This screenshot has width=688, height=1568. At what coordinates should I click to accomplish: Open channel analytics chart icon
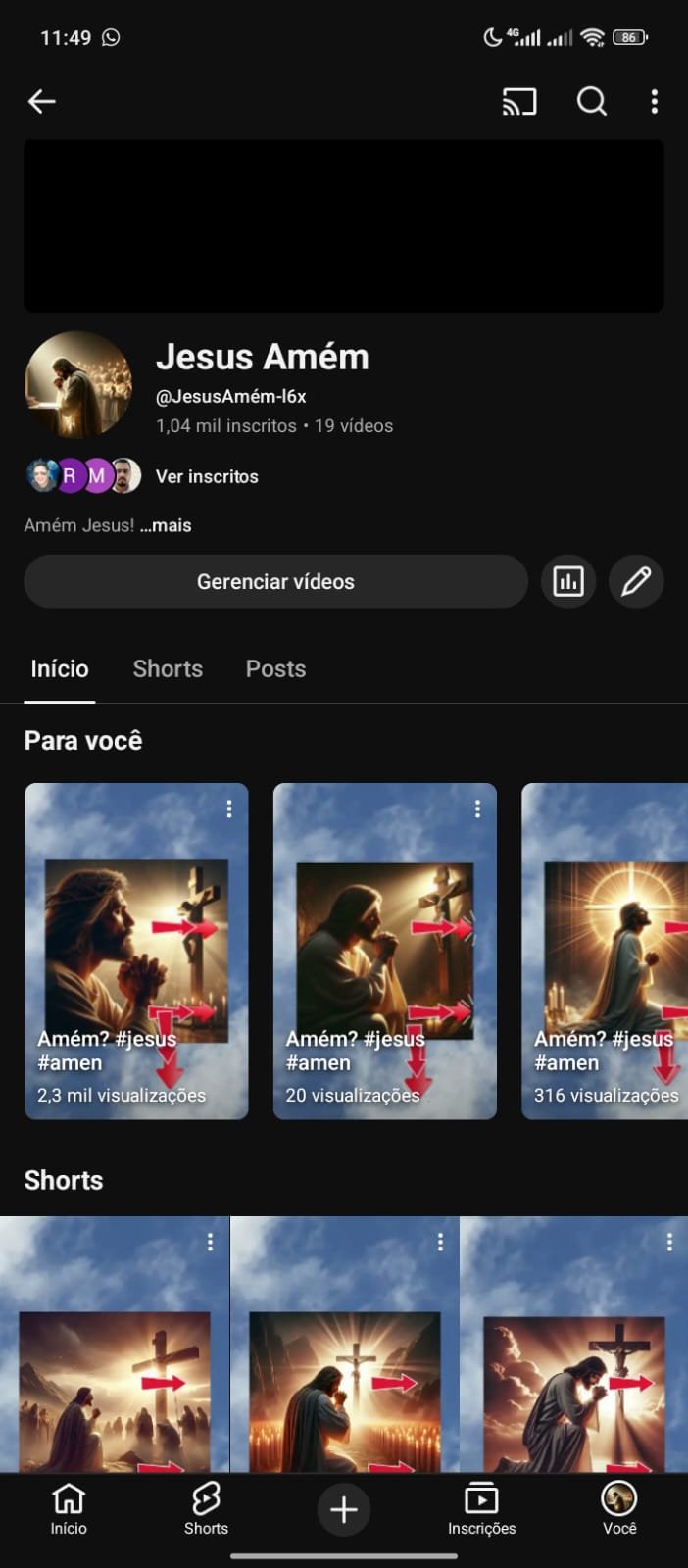568,581
